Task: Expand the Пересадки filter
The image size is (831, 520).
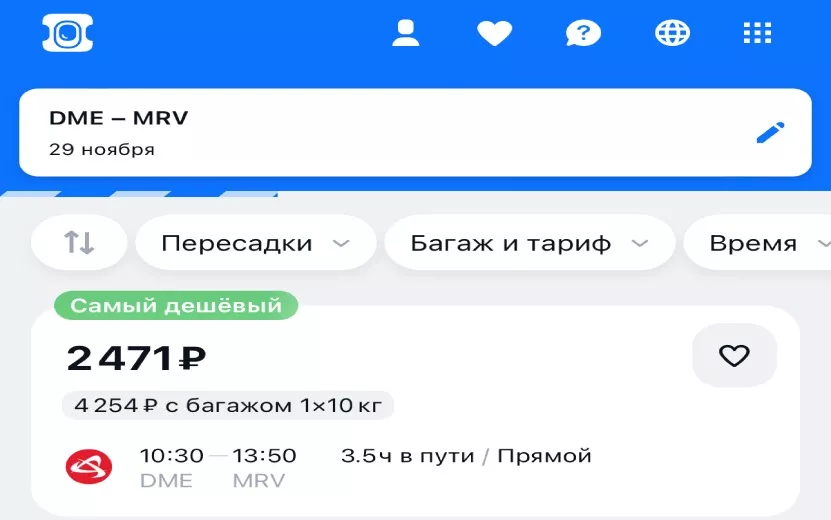Action: pos(255,243)
